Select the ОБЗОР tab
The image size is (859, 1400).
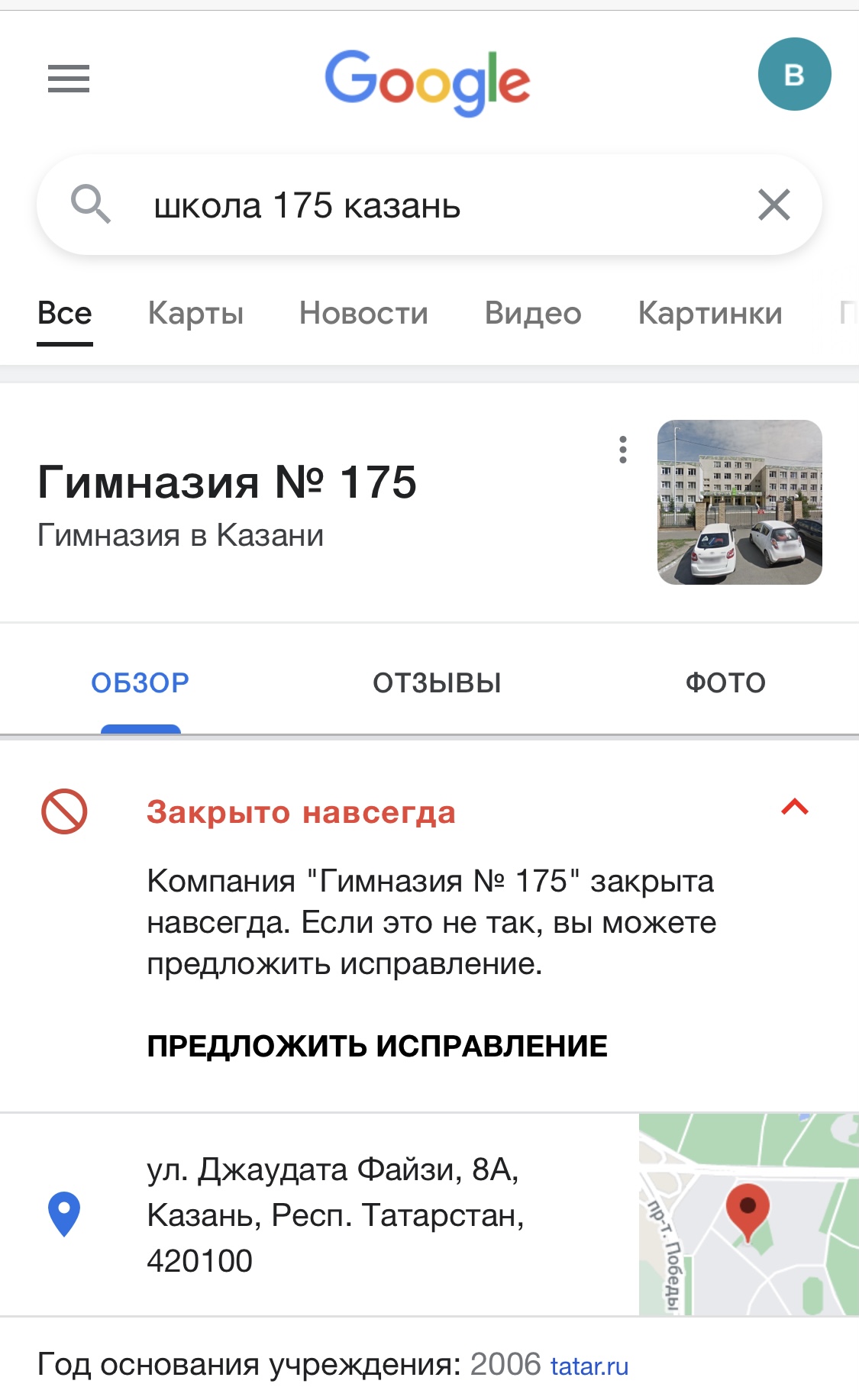[140, 683]
